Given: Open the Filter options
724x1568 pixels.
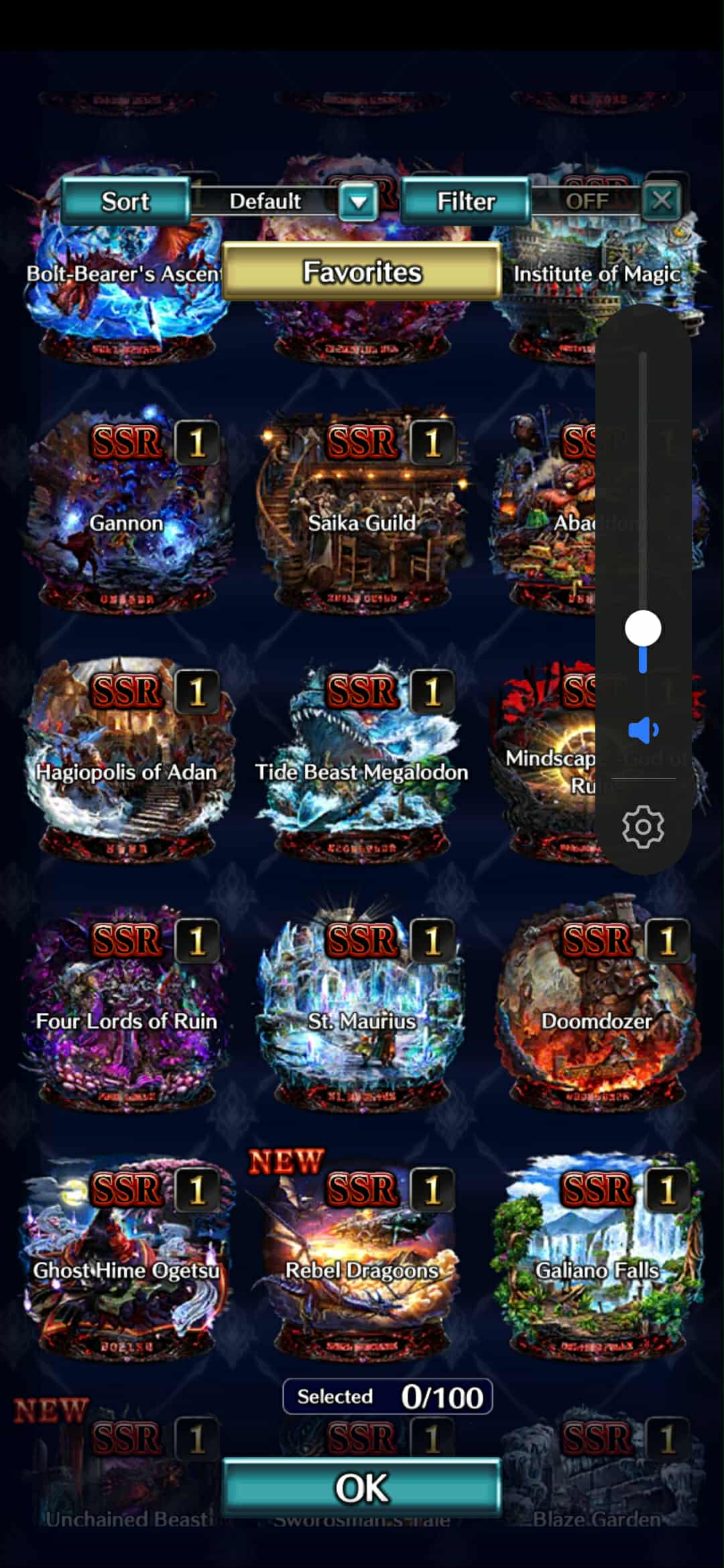Looking at the screenshot, I should pos(466,201).
